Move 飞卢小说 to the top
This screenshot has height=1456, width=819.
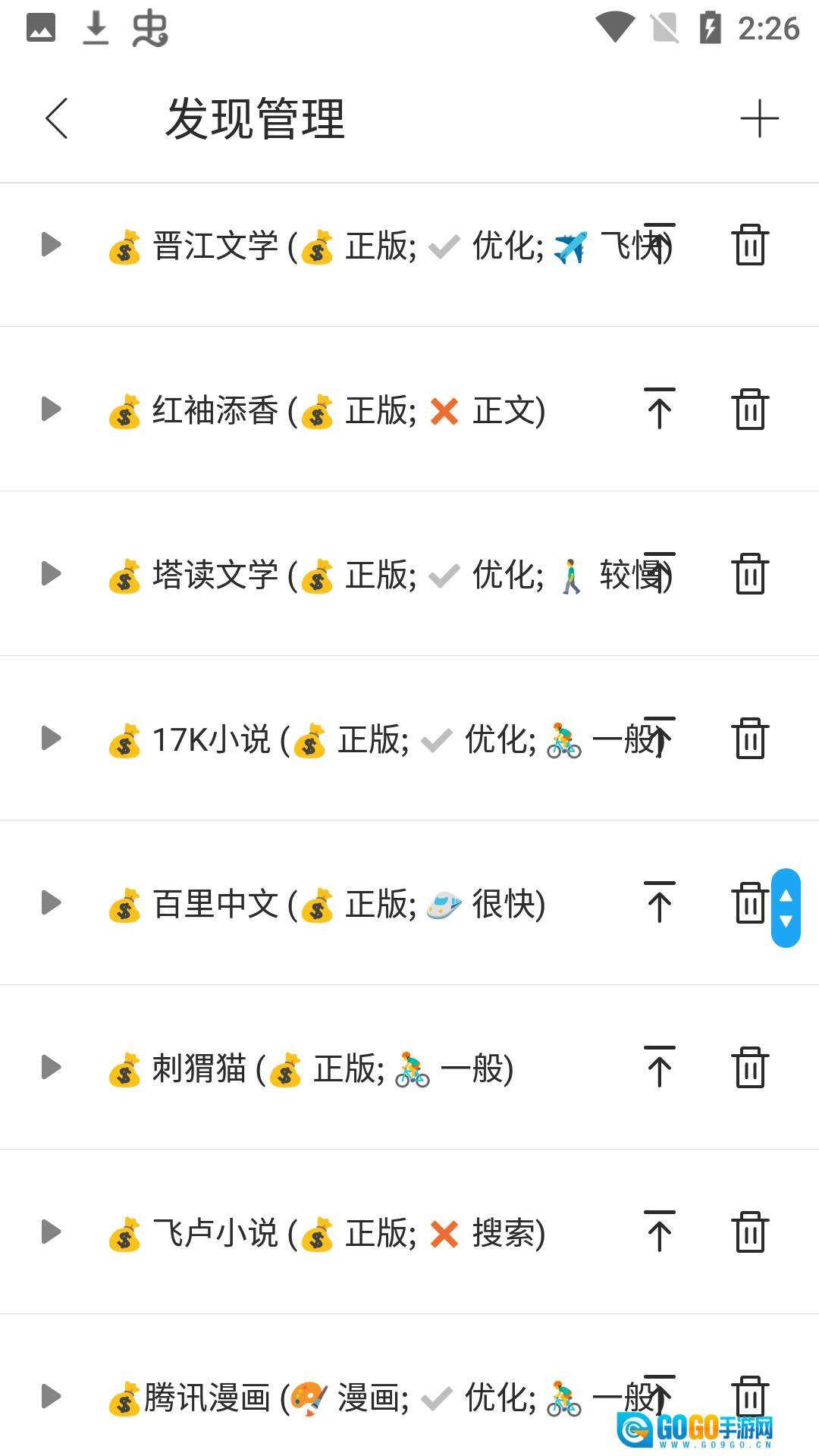(x=659, y=1232)
